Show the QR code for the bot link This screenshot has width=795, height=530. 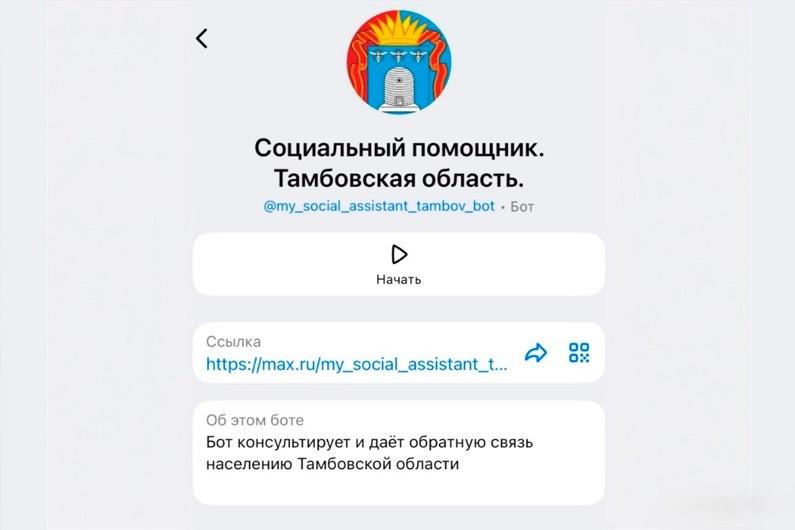579,352
